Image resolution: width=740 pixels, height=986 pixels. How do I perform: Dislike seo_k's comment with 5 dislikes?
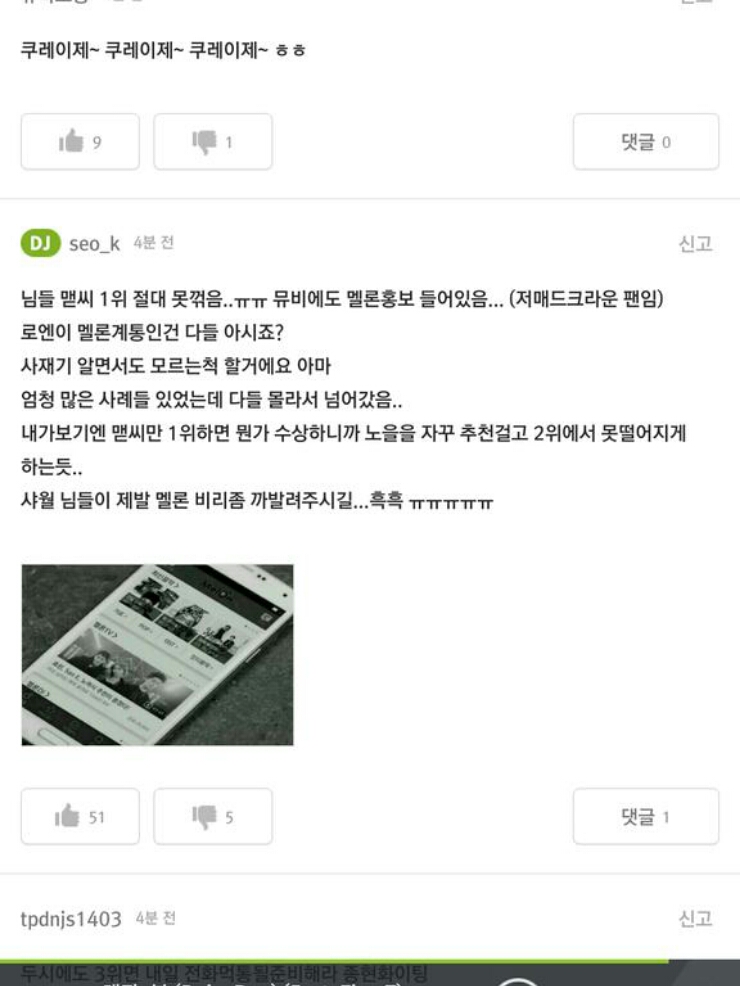tap(212, 816)
